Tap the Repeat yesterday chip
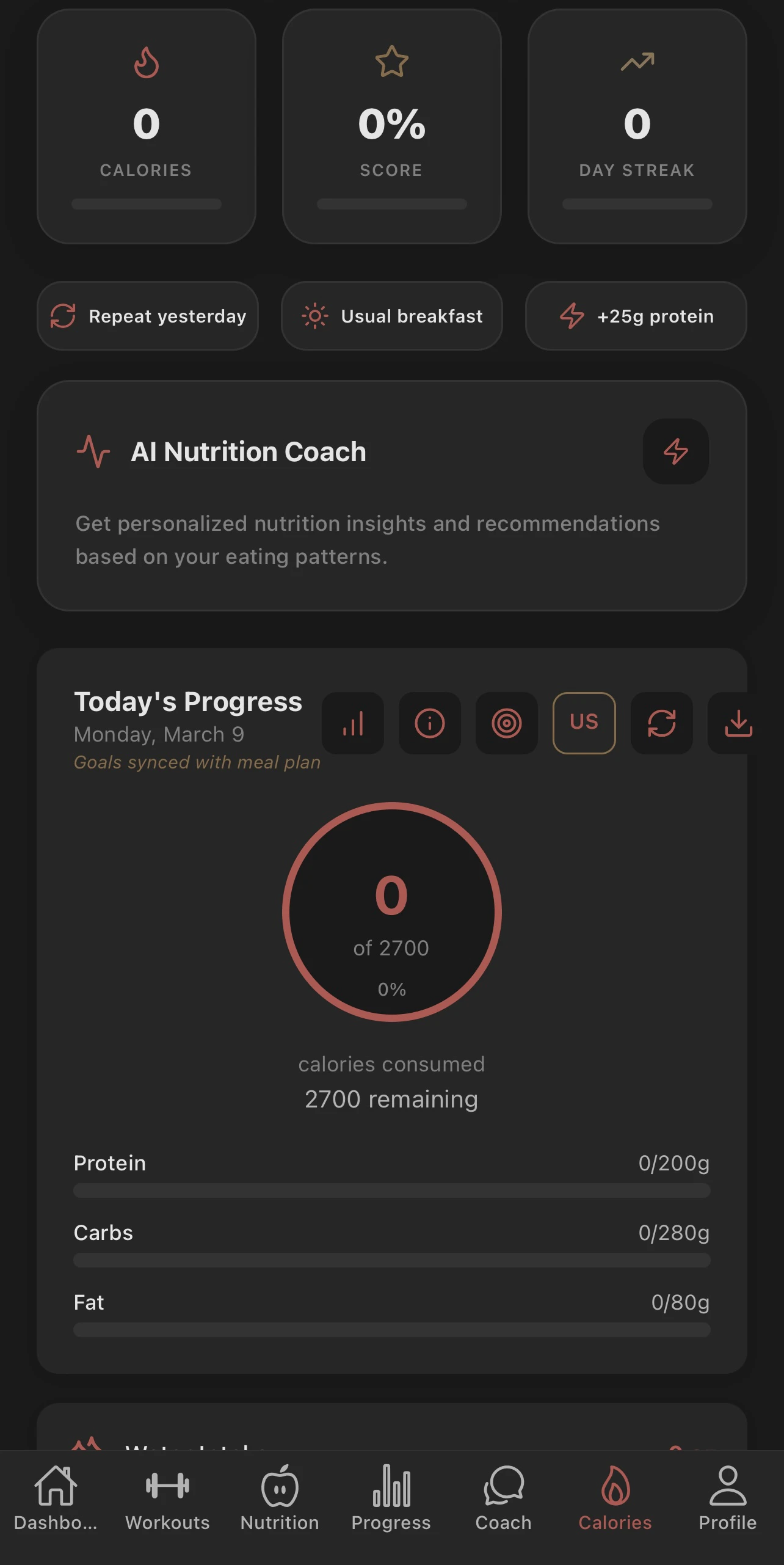Viewport: 784px width, 1565px height. click(148, 316)
